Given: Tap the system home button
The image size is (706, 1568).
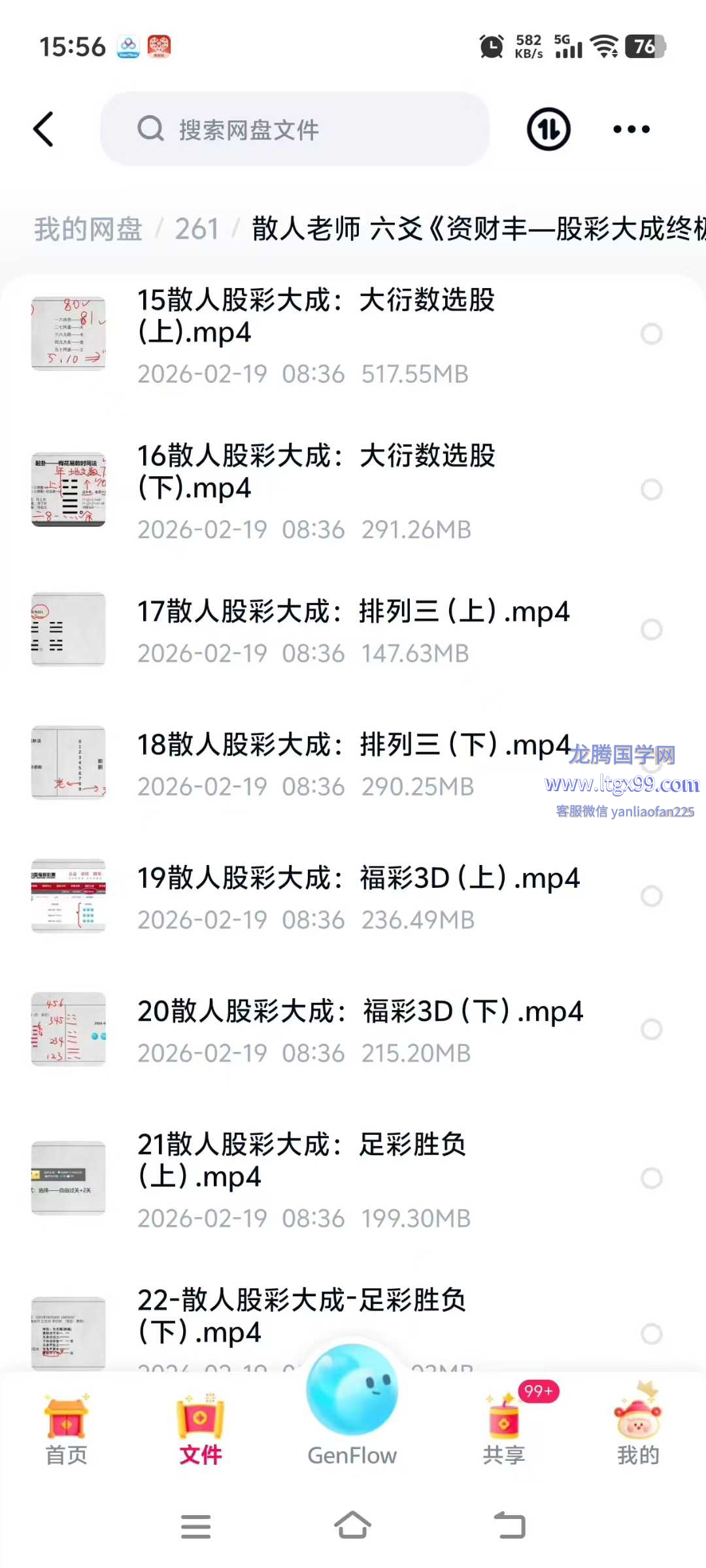Looking at the screenshot, I should (352, 1526).
